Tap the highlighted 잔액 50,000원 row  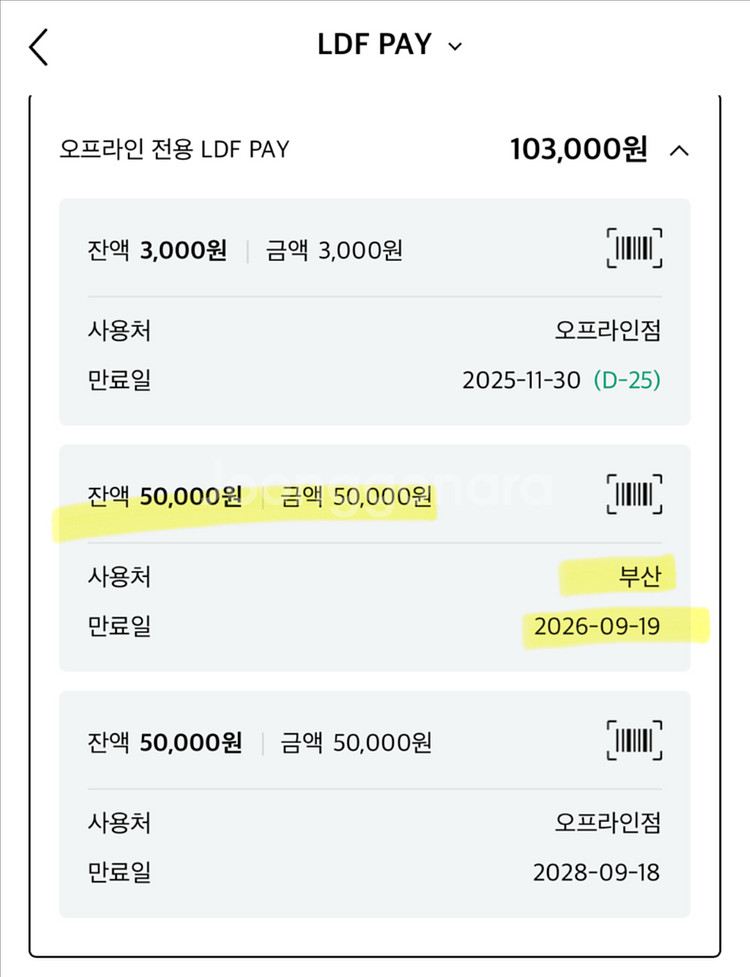pyautogui.click(x=160, y=494)
